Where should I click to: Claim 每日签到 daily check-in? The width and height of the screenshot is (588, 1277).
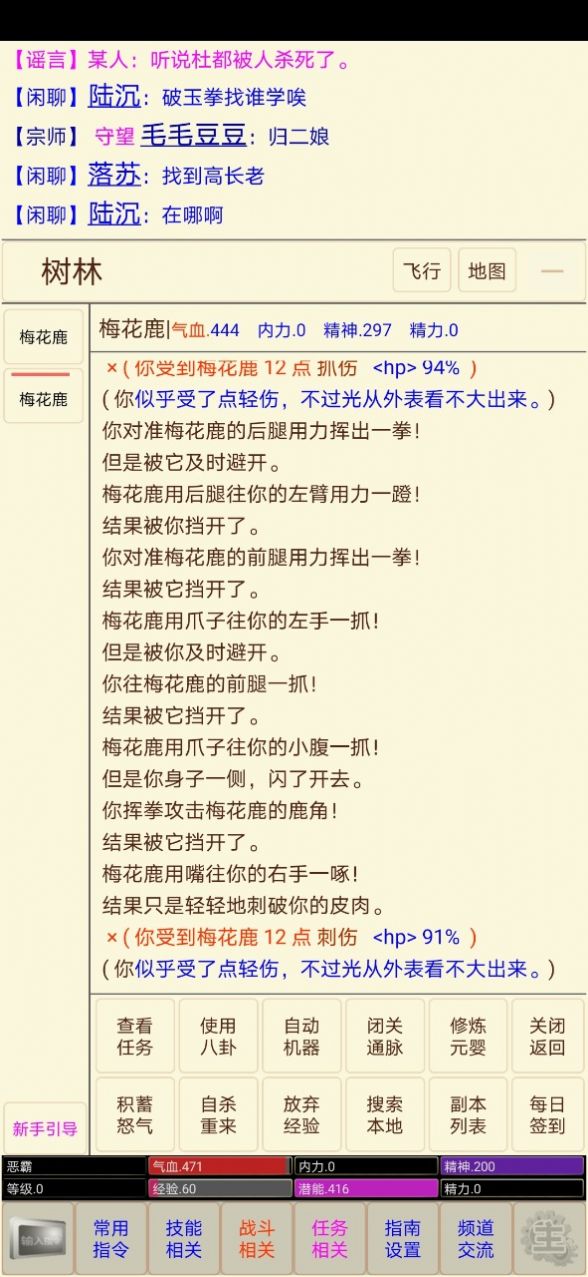[x=547, y=1114]
